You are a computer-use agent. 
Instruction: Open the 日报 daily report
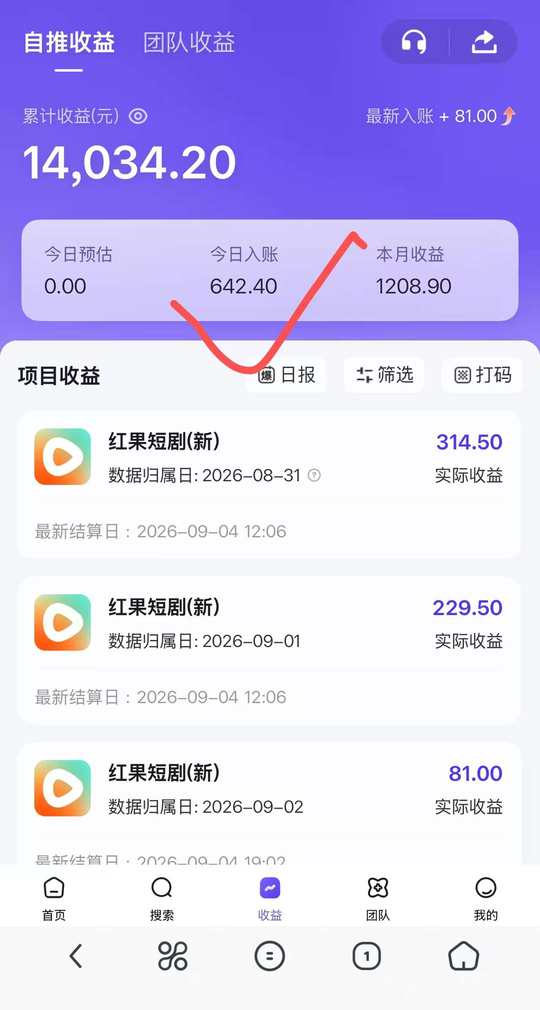pyautogui.click(x=287, y=375)
